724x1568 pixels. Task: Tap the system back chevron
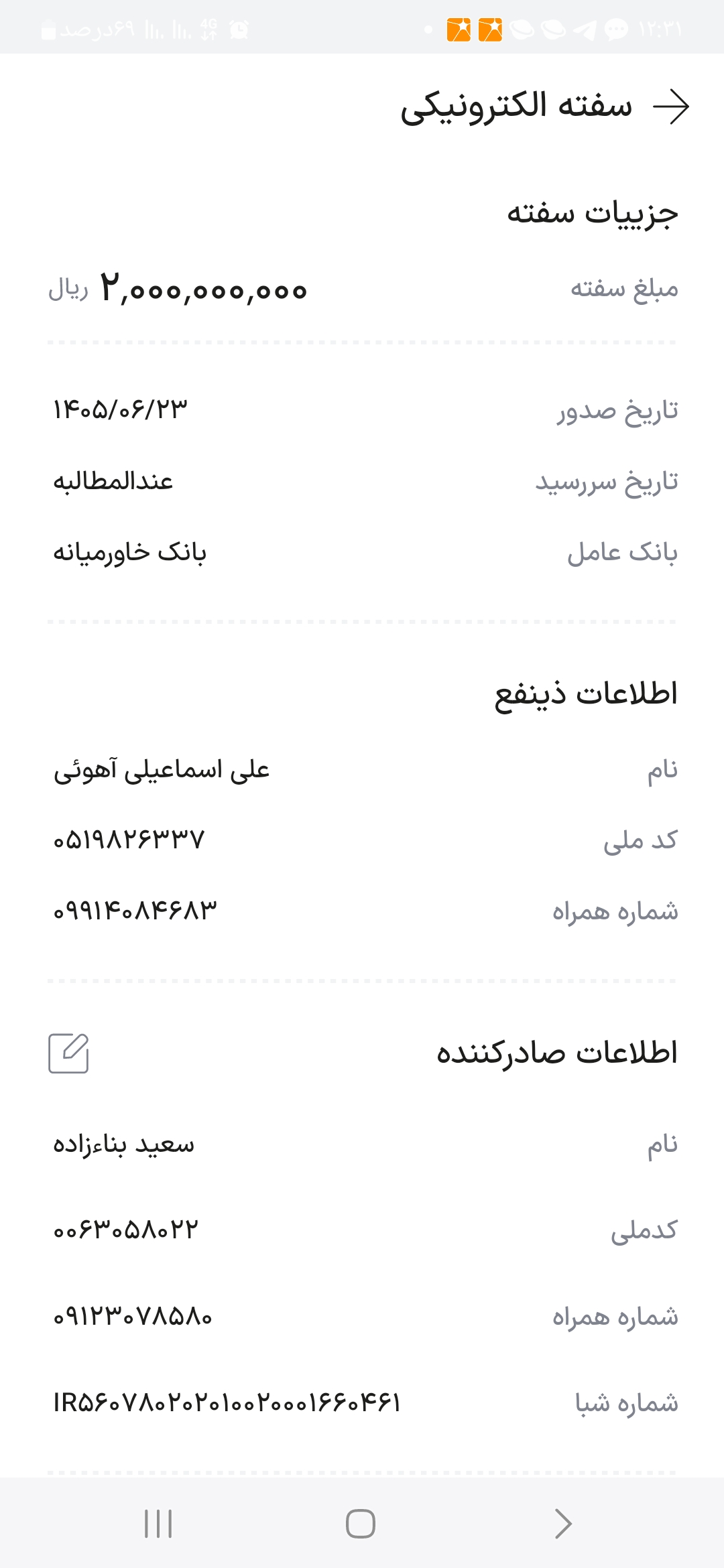(563, 1524)
